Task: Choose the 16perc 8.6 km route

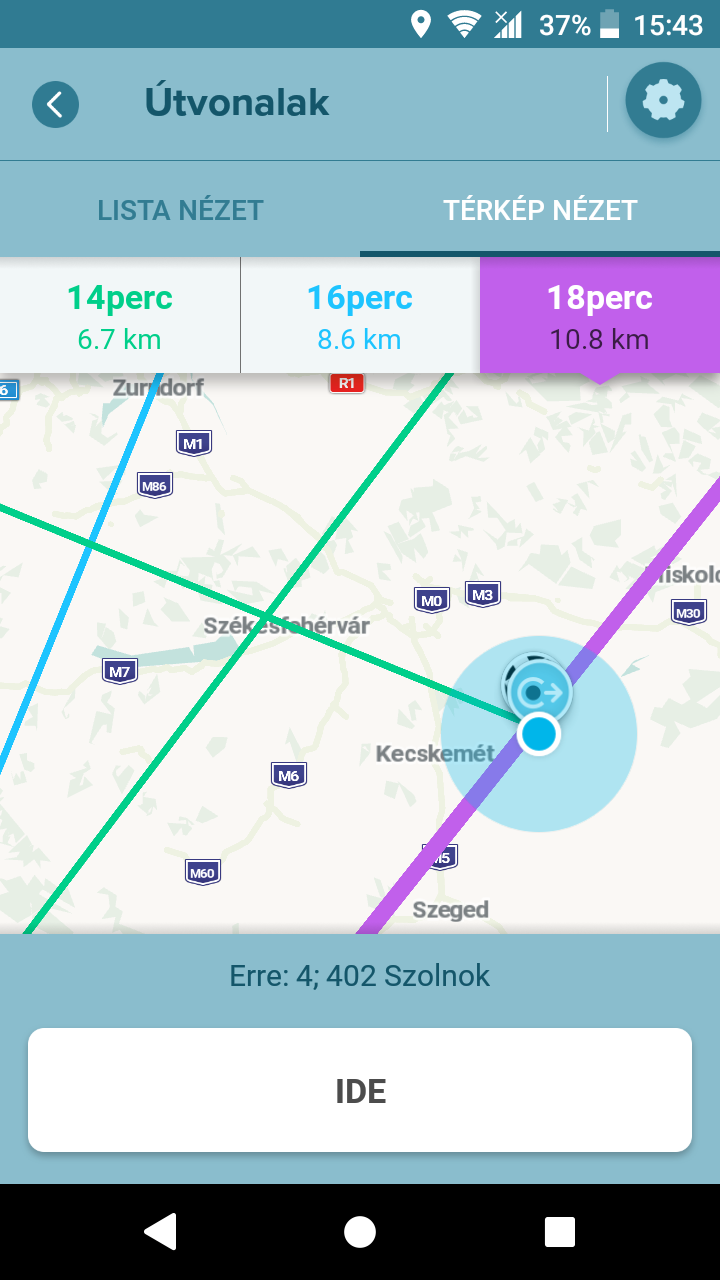Action: (360, 315)
